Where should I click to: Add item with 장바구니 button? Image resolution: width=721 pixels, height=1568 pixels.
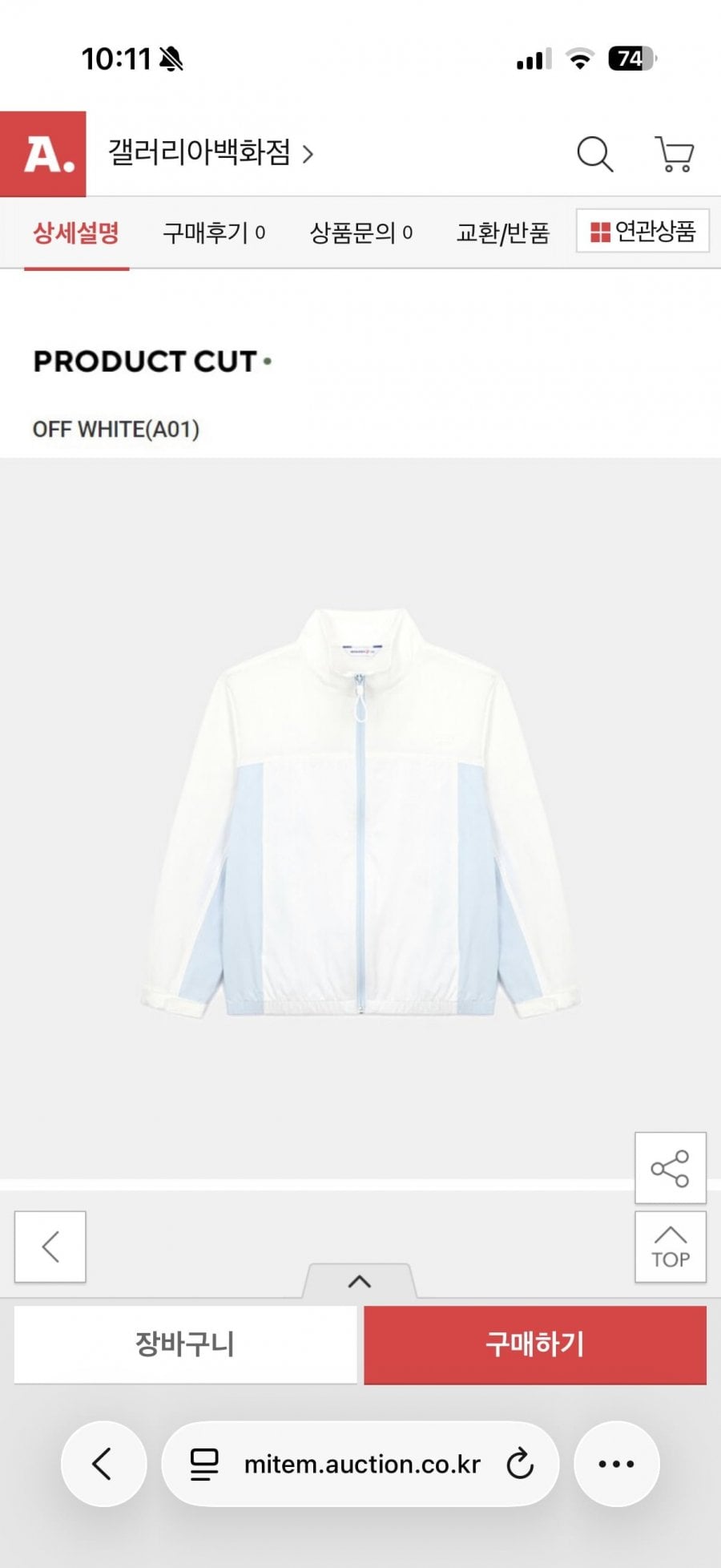click(185, 1344)
